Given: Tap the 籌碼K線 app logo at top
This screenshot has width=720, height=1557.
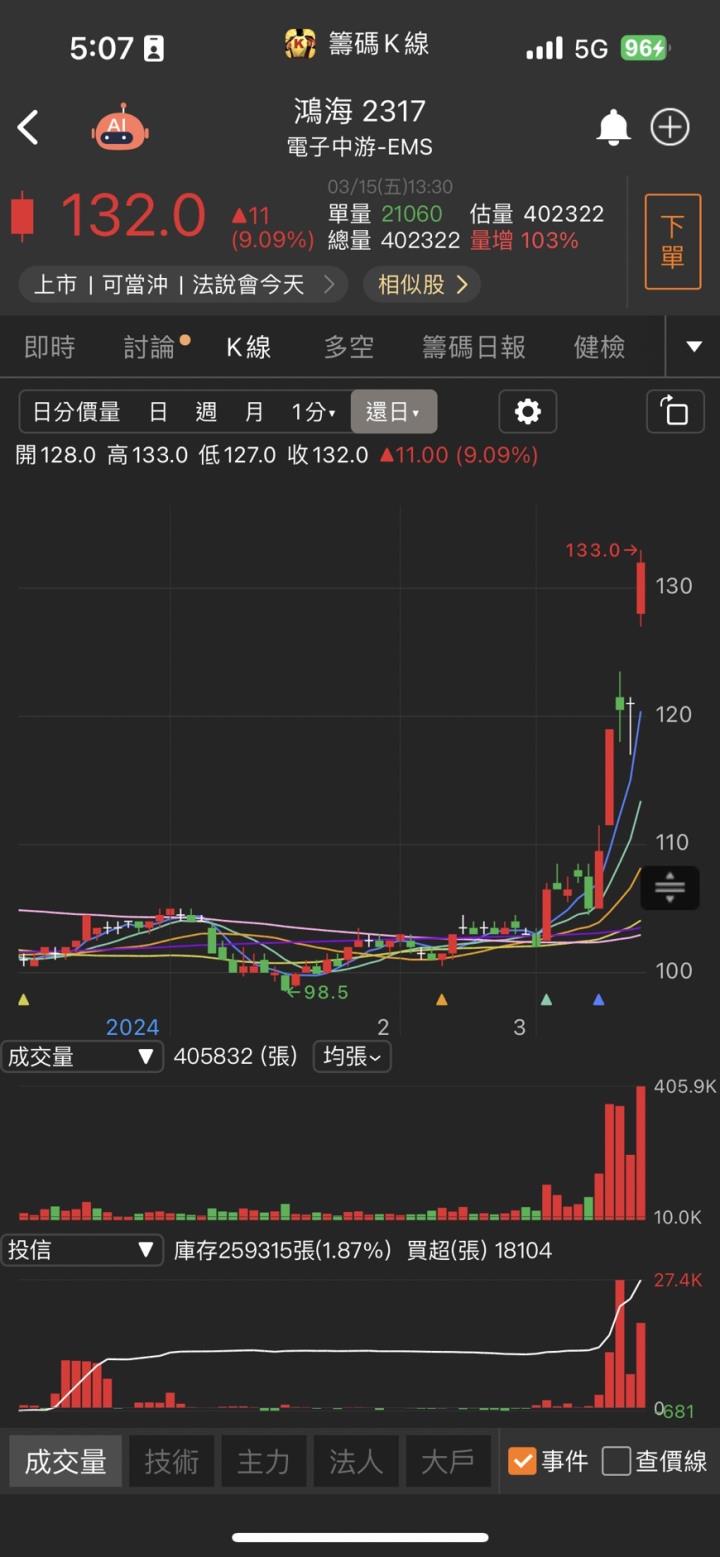Looking at the screenshot, I should point(301,44).
